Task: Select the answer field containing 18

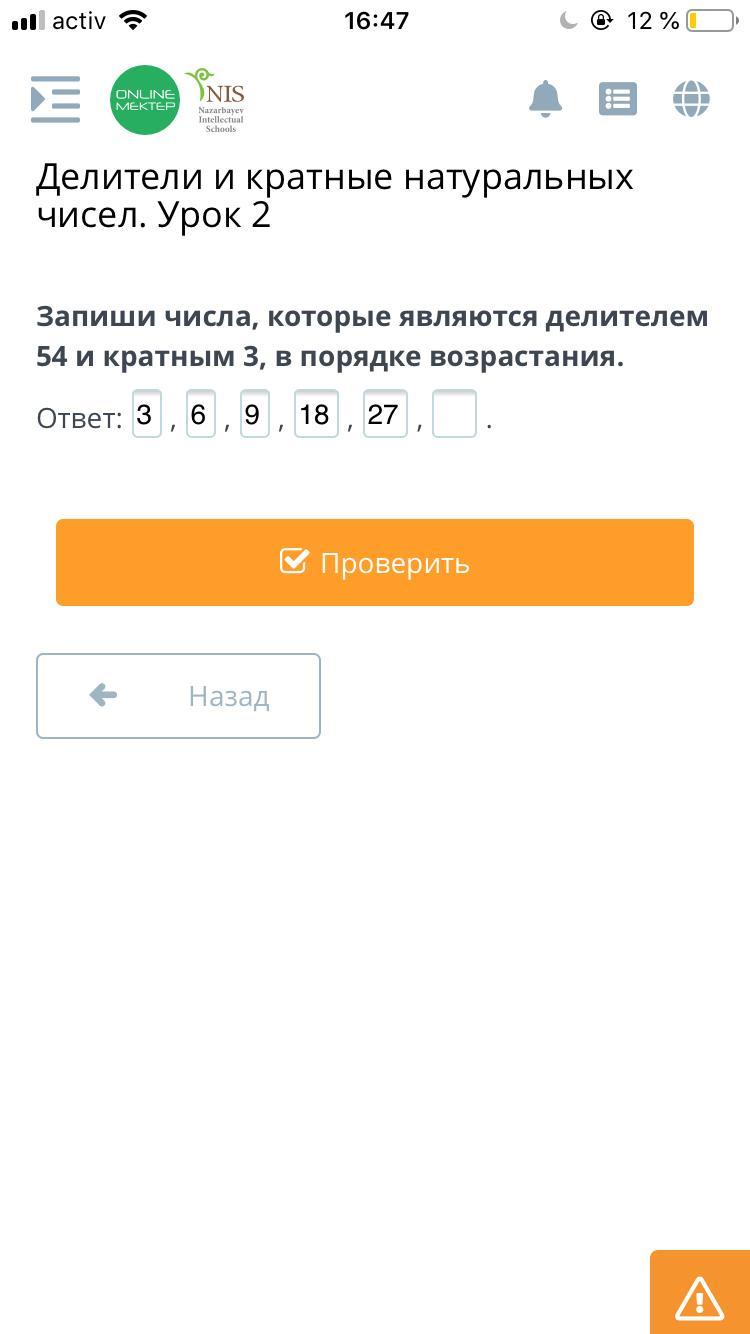Action: pos(316,414)
